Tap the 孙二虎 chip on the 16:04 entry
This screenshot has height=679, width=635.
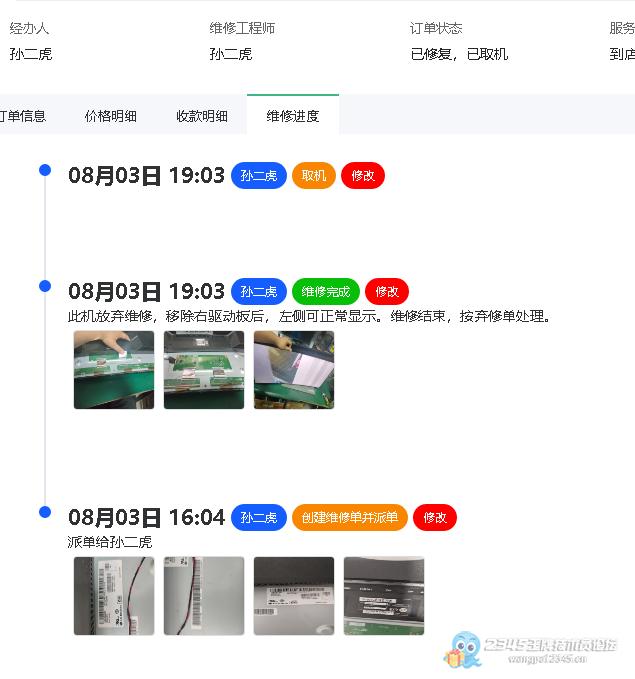(x=259, y=518)
